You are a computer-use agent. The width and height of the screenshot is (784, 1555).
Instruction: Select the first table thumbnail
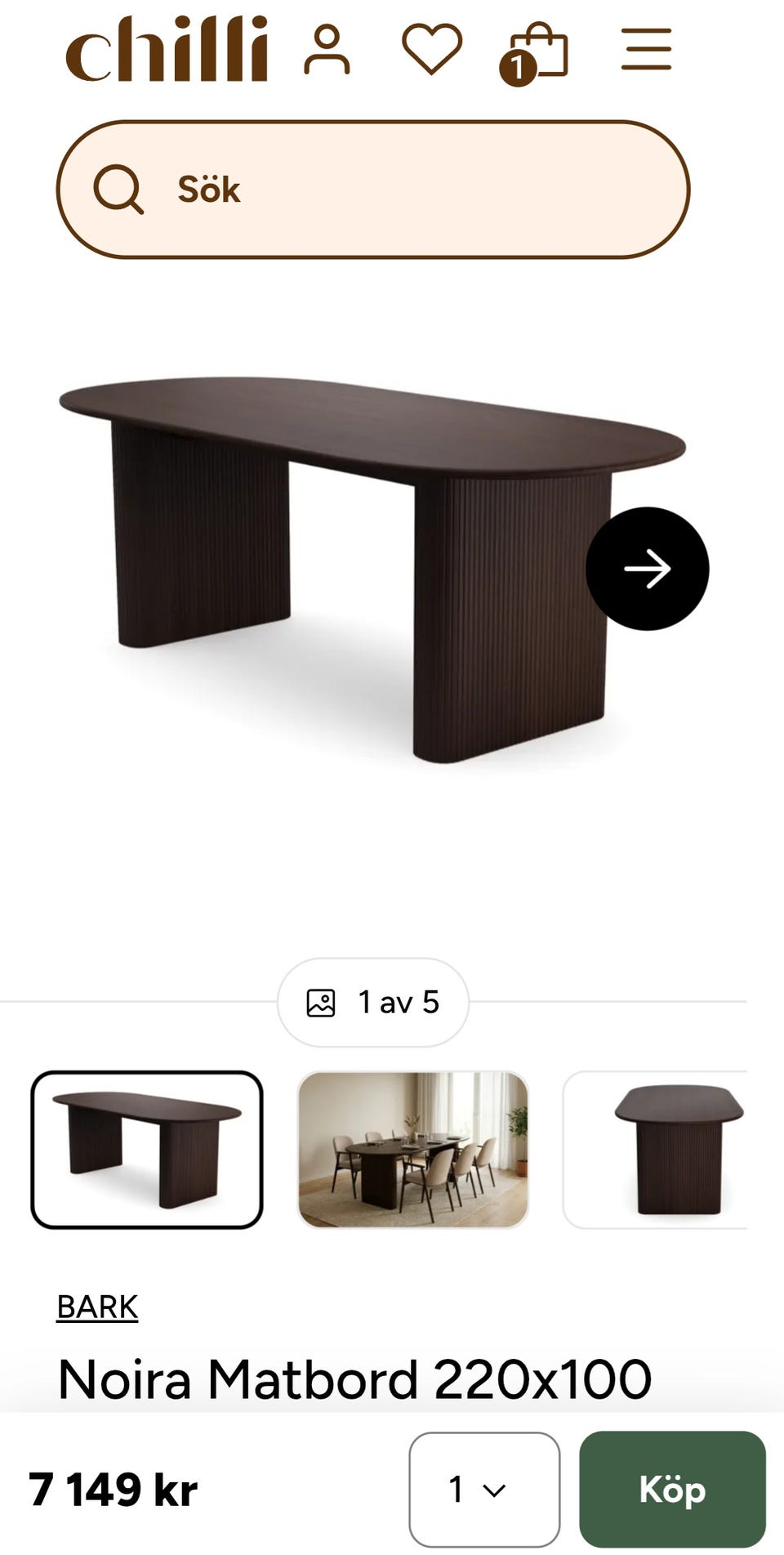[x=147, y=1150]
